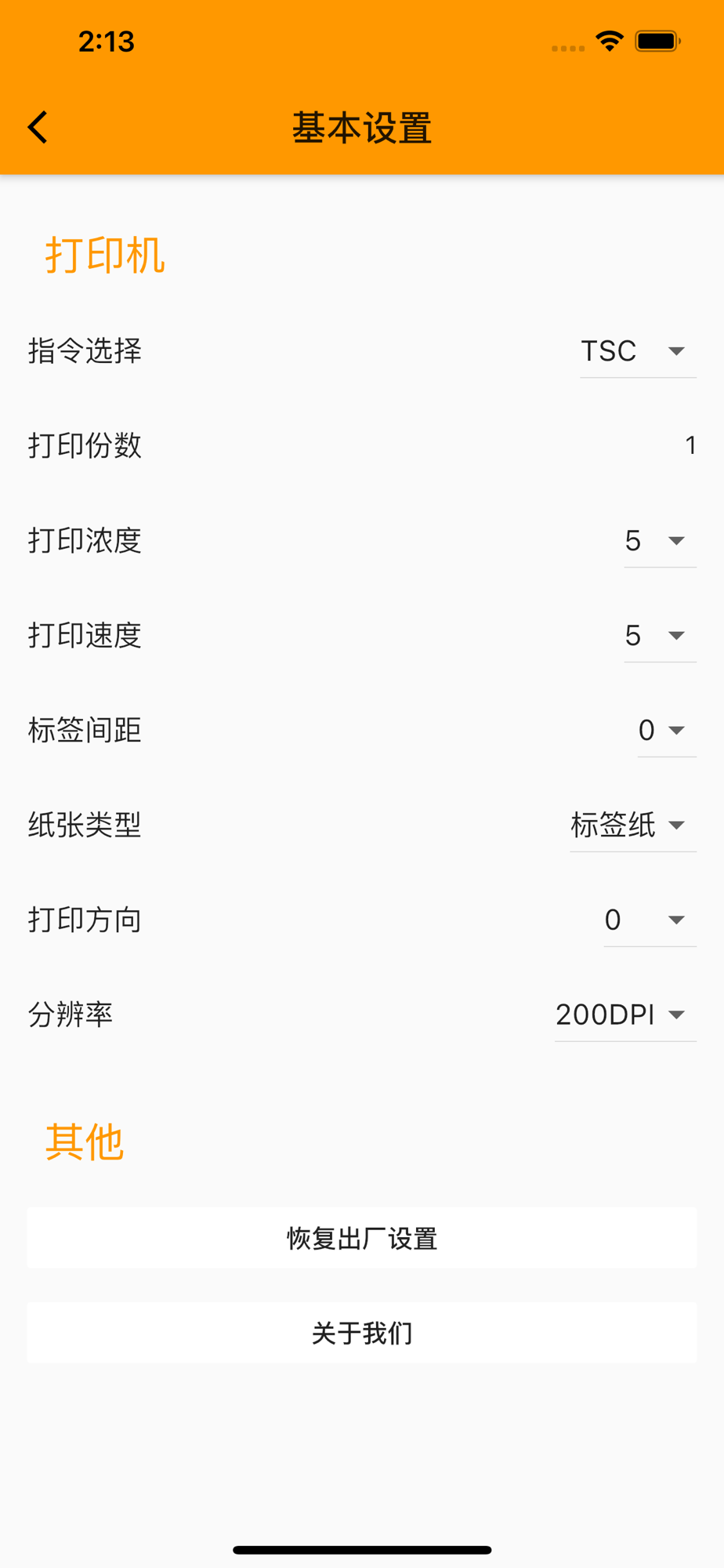Change the 打印速度 dropdown value
The height and width of the screenshot is (1568, 724).
tap(660, 636)
